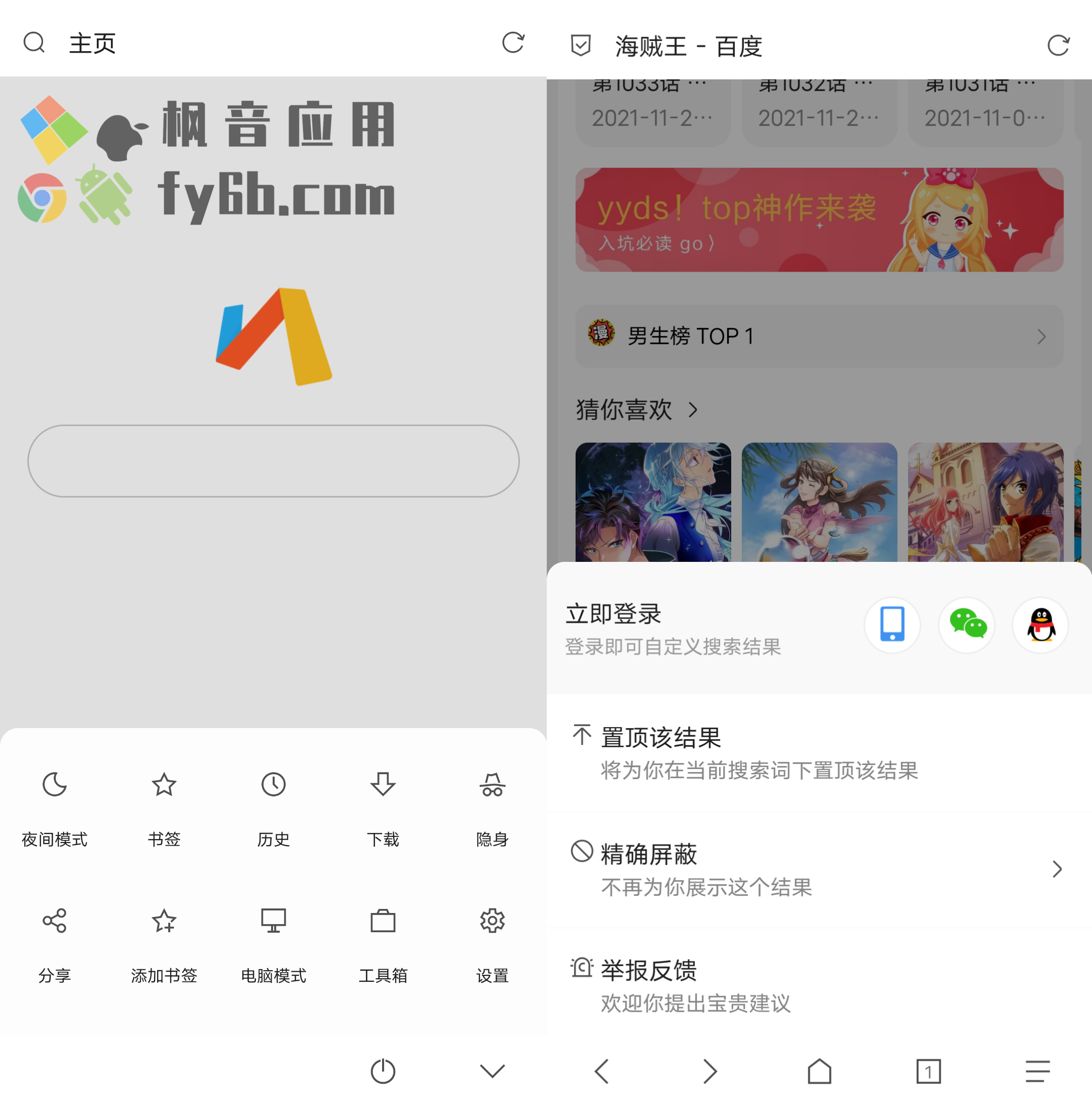This screenshot has height=1105, width=1092.
Task: Open 书签 bookmarks
Action: [x=164, y=807]
